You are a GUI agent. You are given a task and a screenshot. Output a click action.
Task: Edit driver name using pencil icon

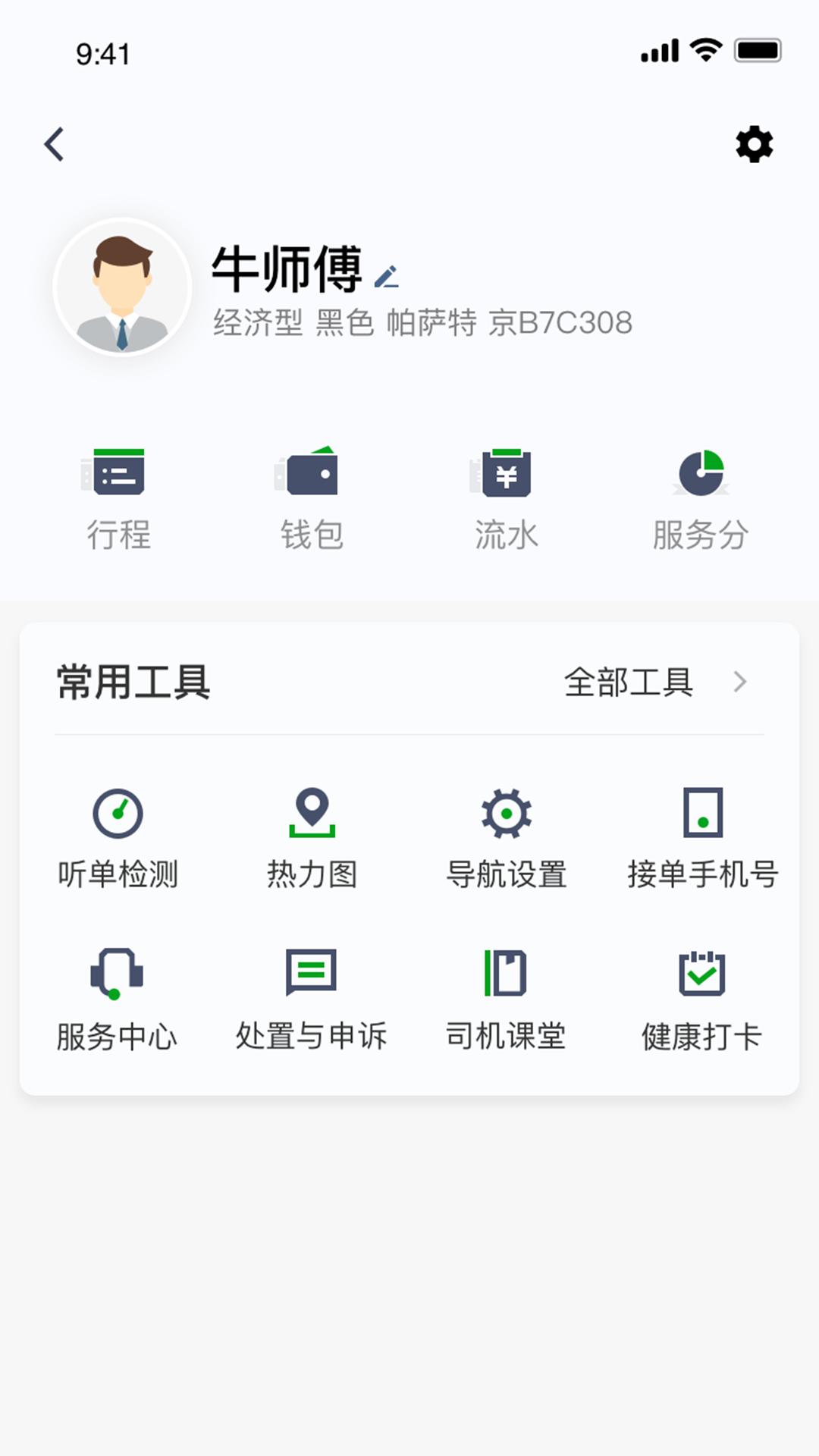pyautogui.click(x=388, y=278)
